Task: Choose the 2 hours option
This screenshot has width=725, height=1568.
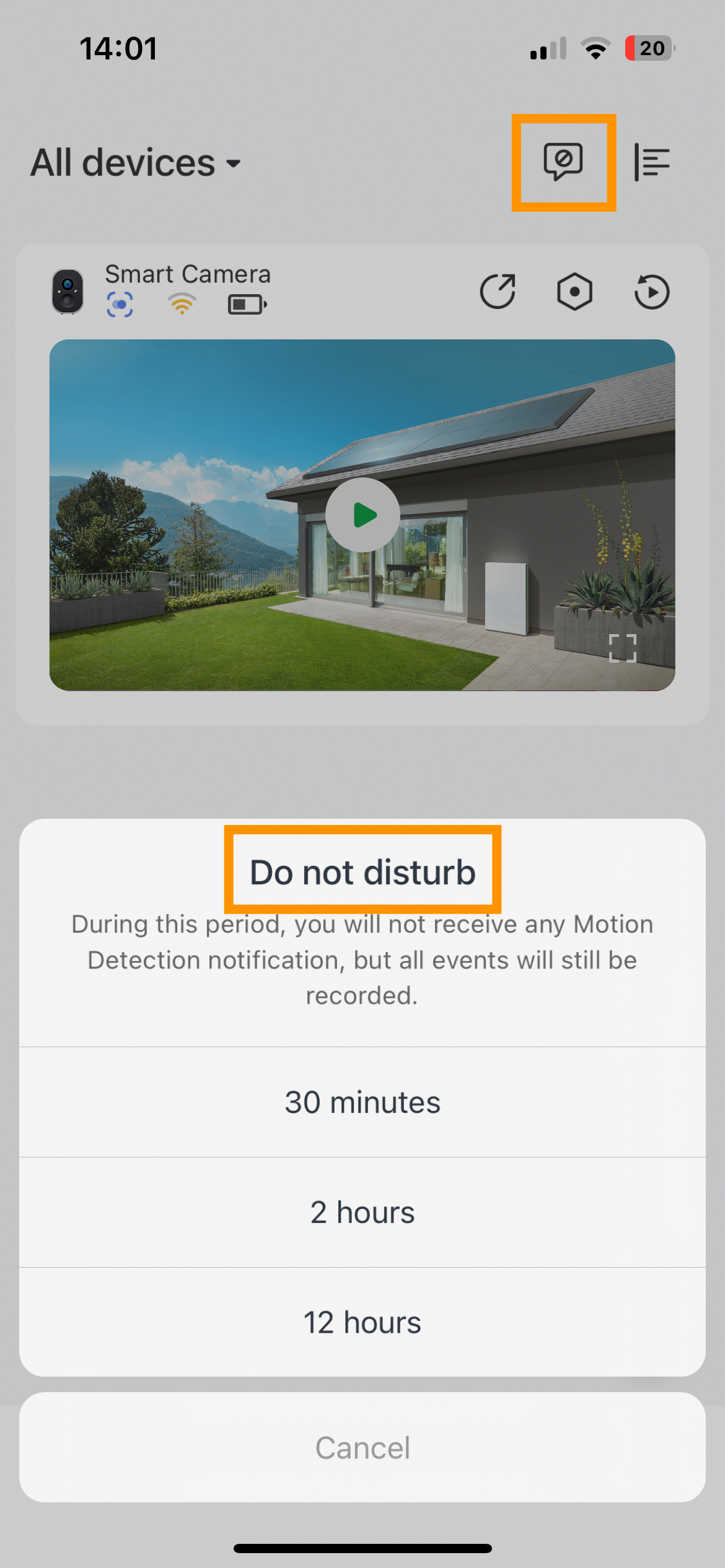Action: coord(362,1213)
